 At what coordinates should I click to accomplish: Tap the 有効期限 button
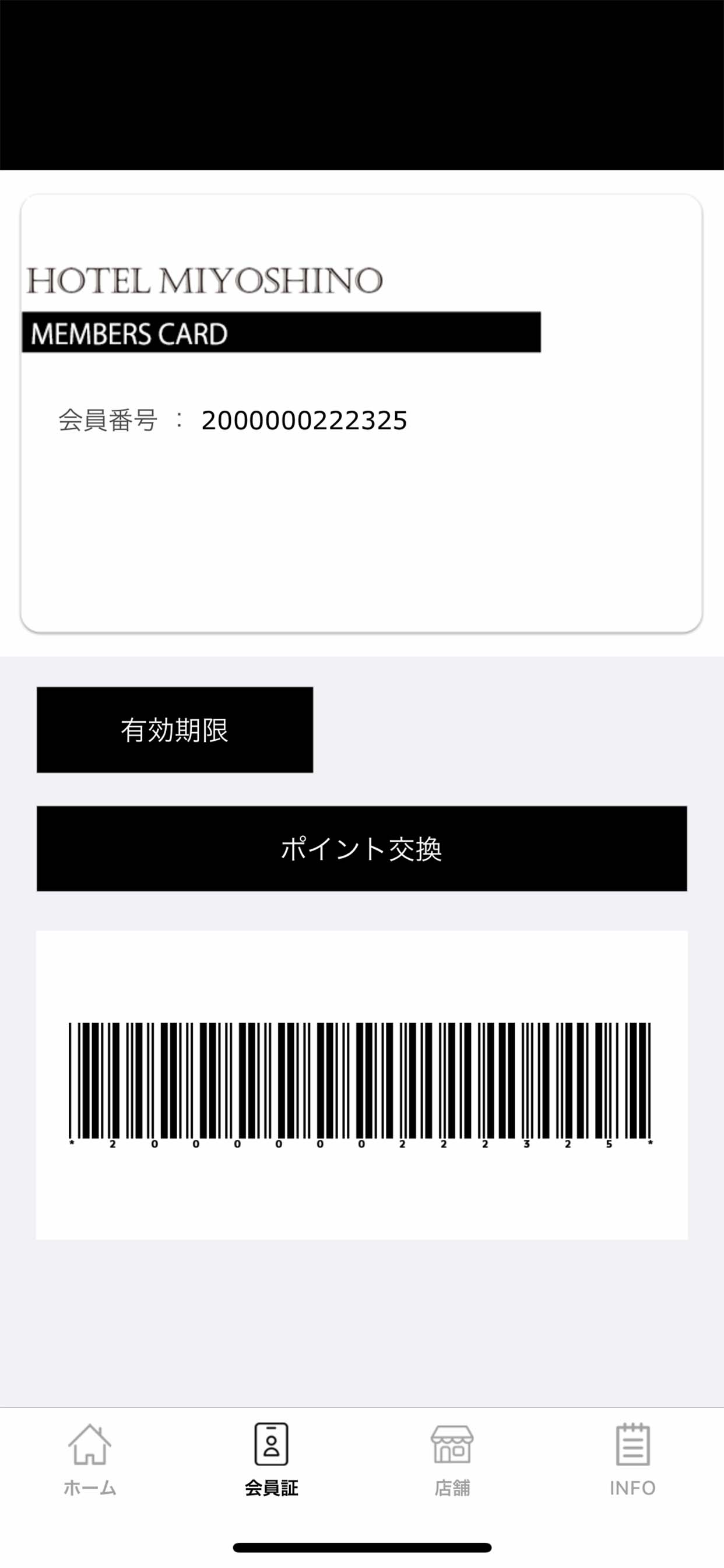click(175, 730)
